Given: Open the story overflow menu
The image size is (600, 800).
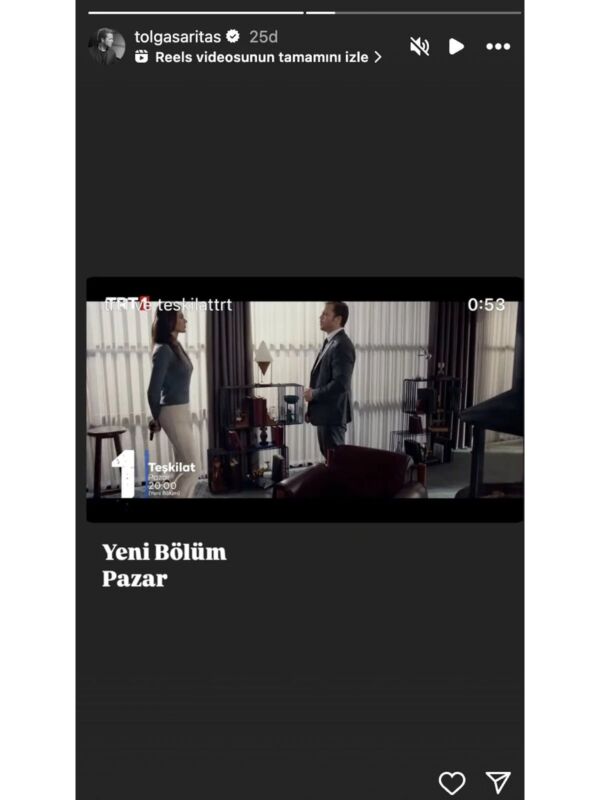Looking at the screenshot, I should click(x=498, y=46).
